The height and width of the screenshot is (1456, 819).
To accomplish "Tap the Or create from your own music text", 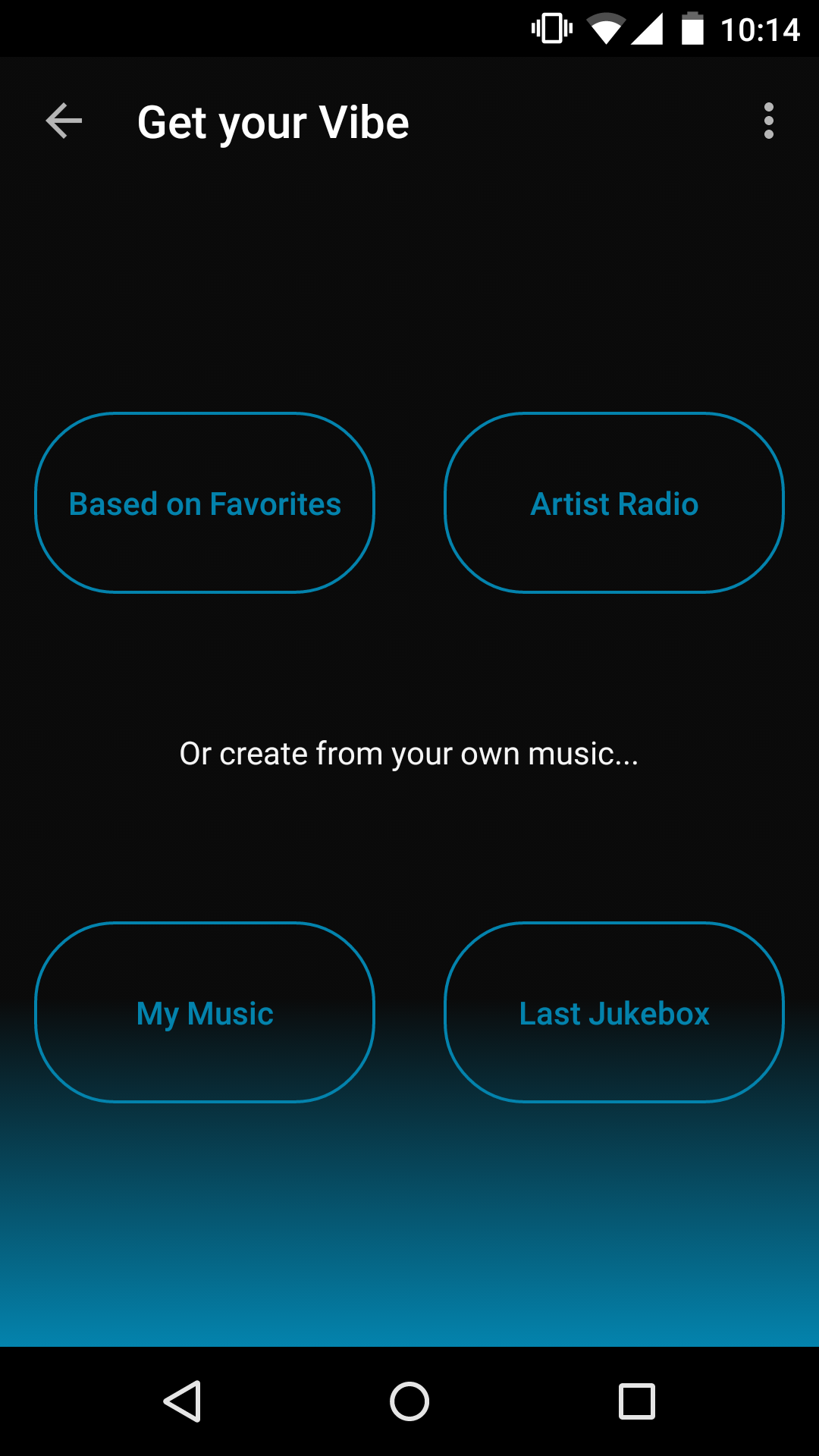I will [409, 753].
